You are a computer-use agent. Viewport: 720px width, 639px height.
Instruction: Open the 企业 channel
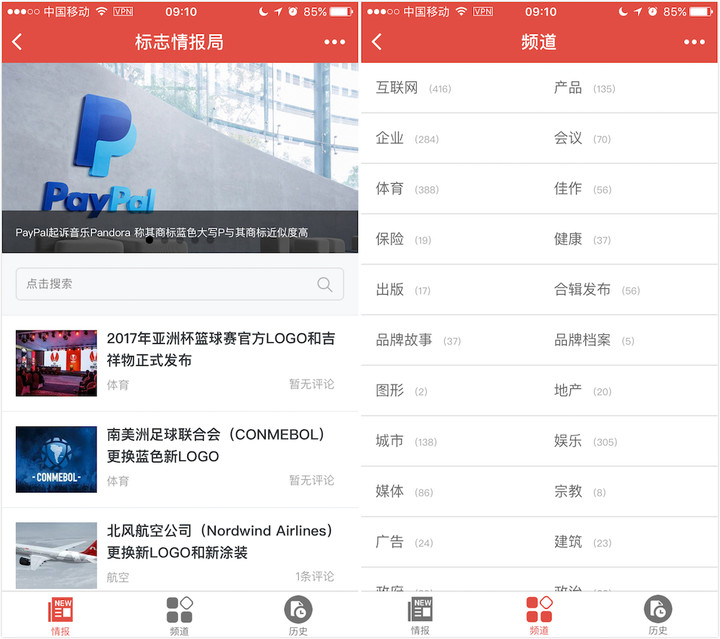tap(407, 138)
